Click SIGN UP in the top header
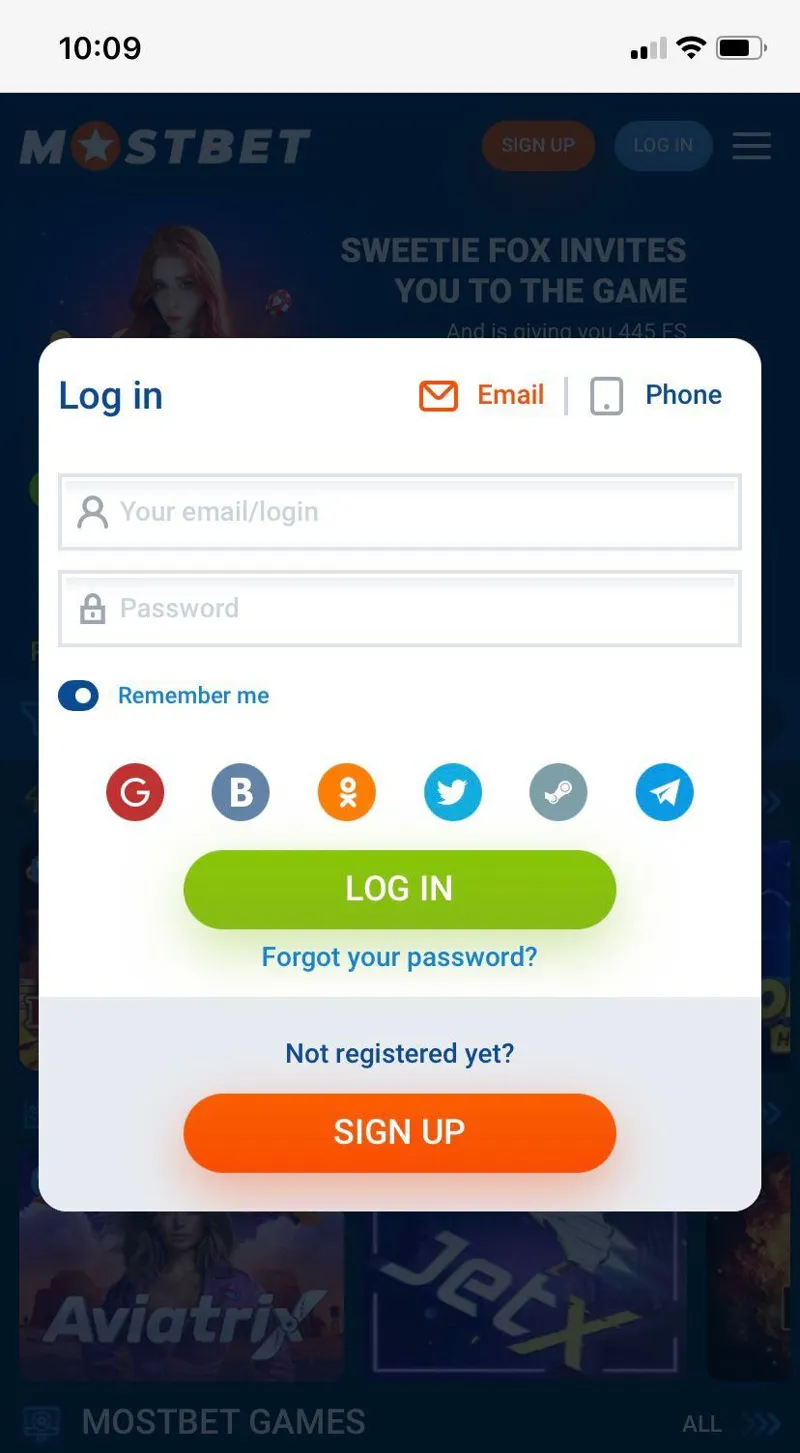Screen dimensions: 800x1453 [x=538, y=145]
